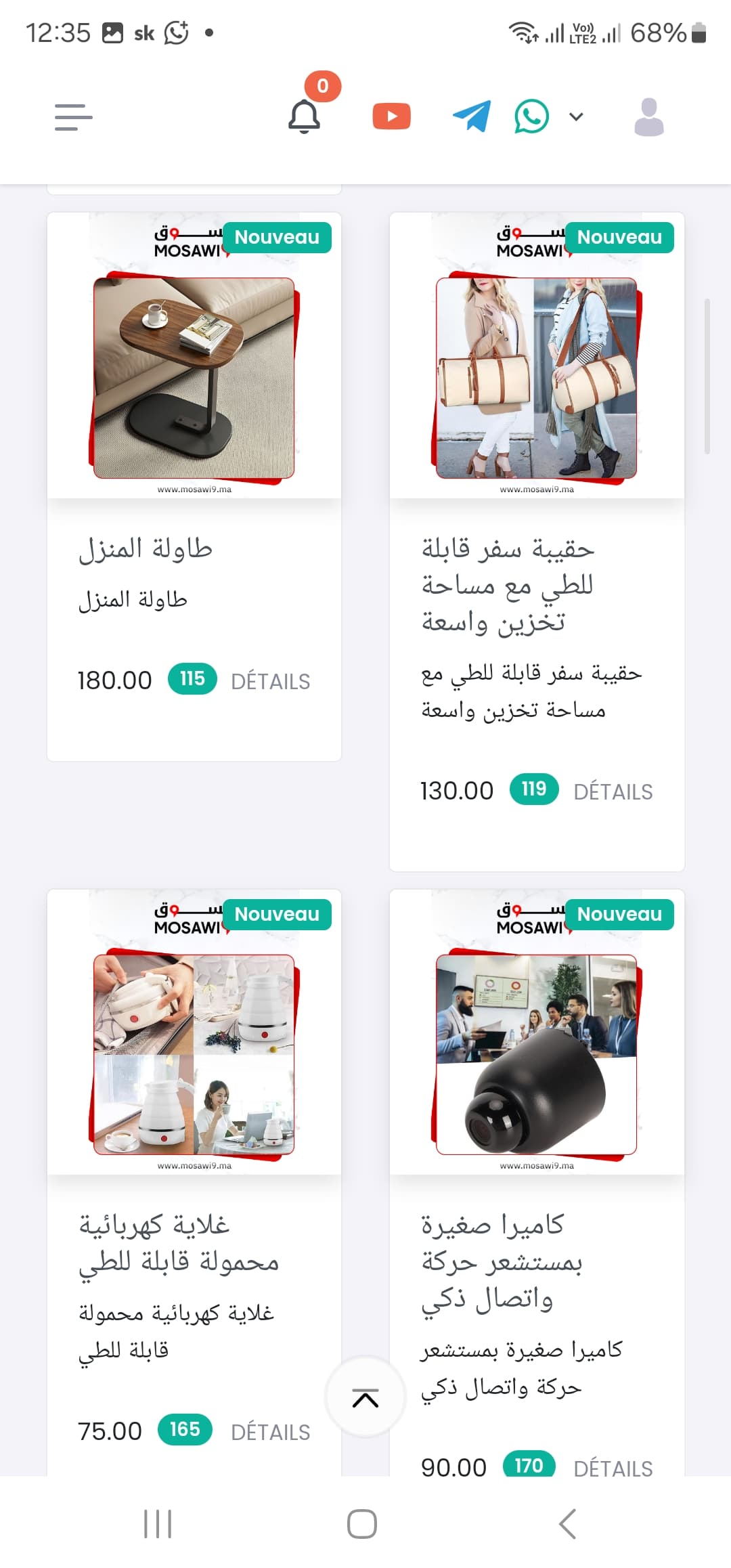731x1568 pixels.
Task: Tap the scroll-to-top arrow button
Action: click(x=365, y=1397)
